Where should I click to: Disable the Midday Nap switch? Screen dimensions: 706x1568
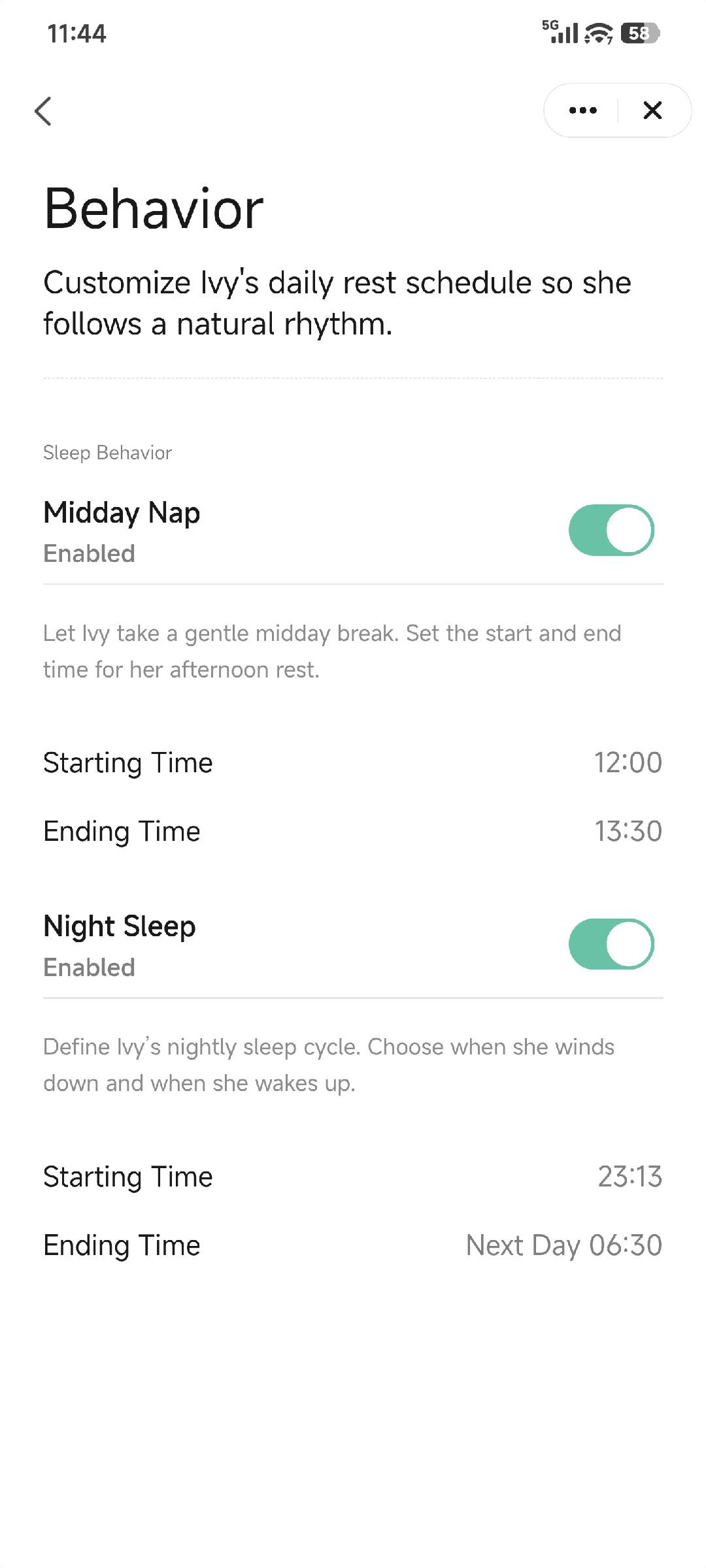[611, 531]
